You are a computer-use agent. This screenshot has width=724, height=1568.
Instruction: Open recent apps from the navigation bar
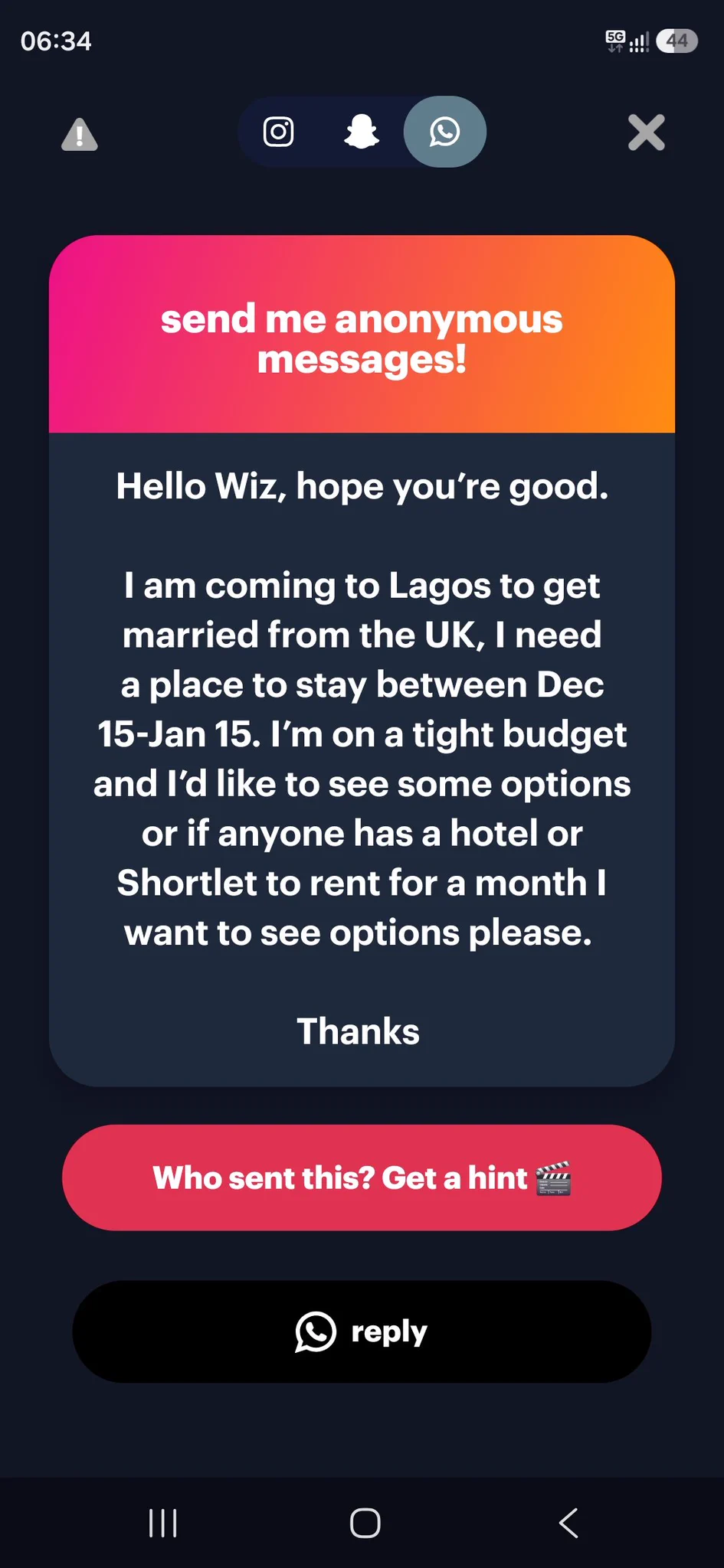click(x=162, y=1523)
